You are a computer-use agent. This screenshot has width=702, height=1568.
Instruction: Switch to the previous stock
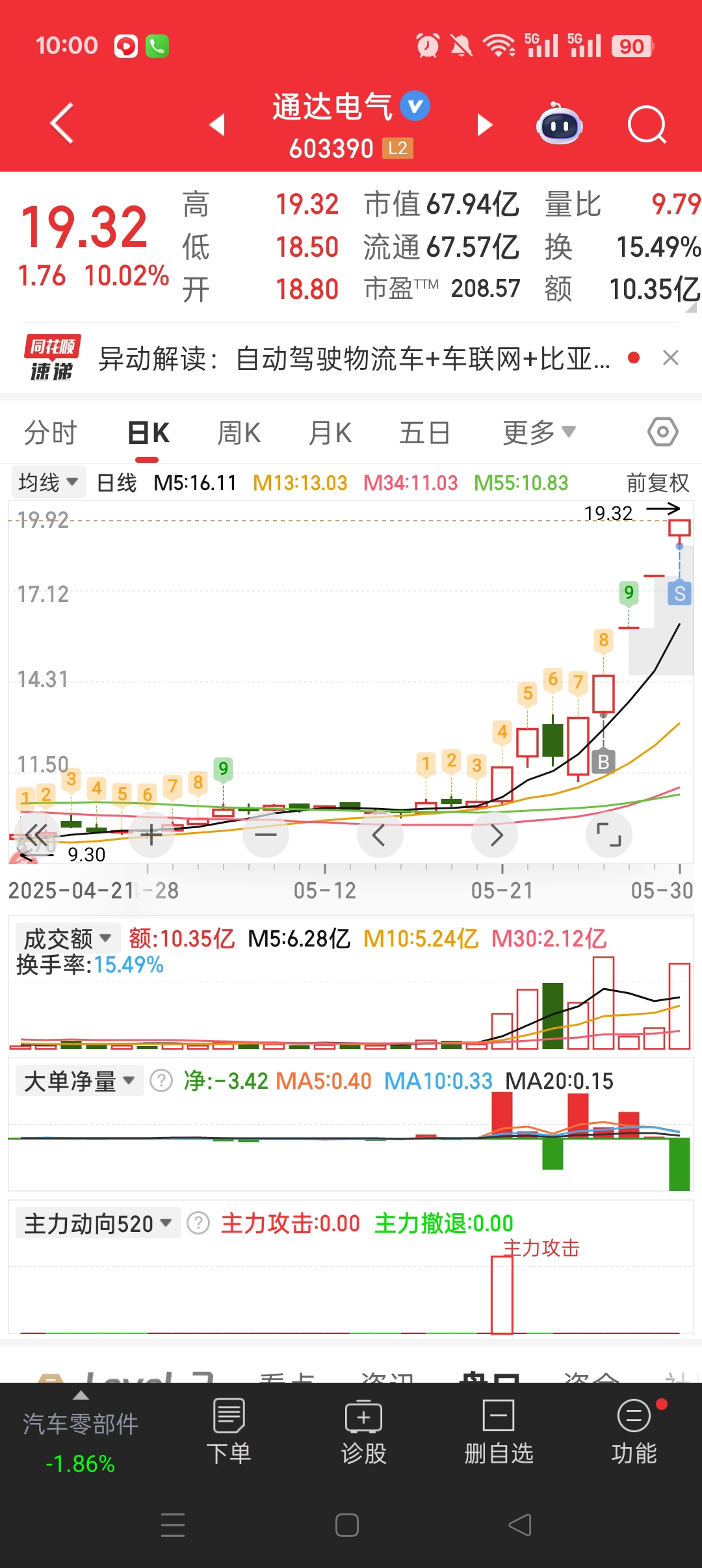(217, 124)
